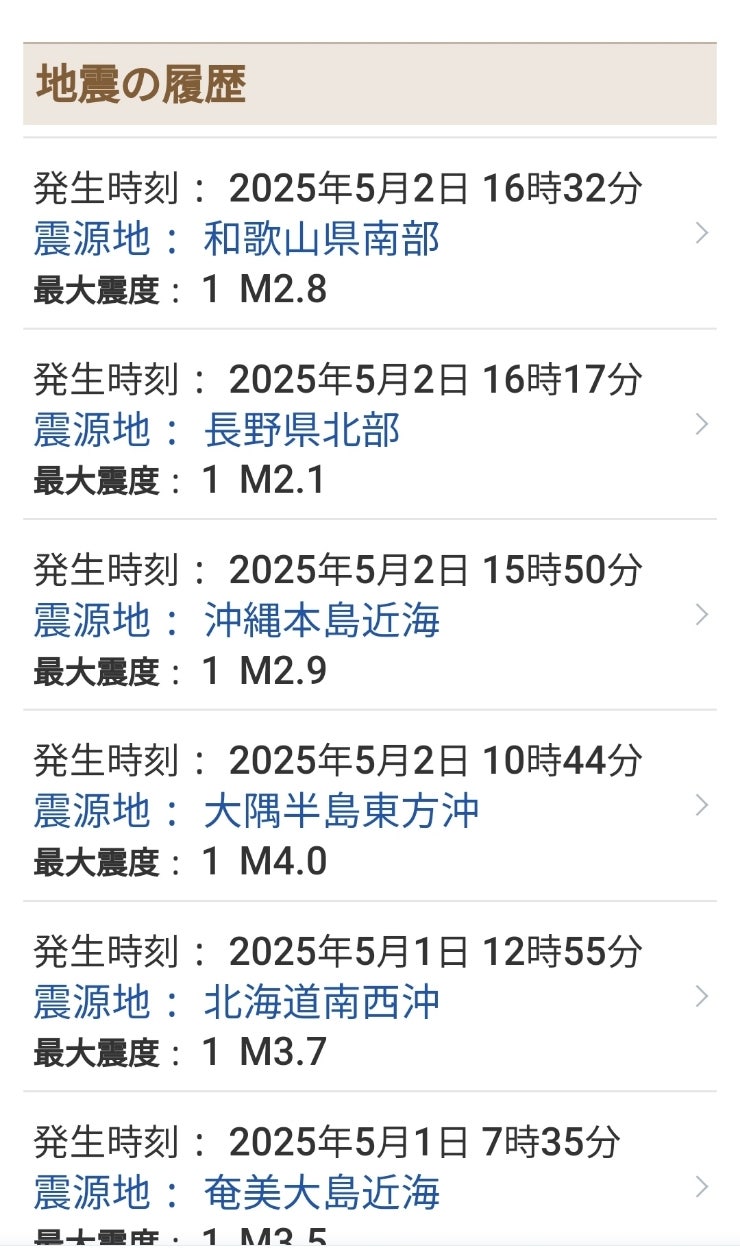Tap the 奄美大島近海 earthquake row
This screenshot has width=740, height=1252.
(x=369, y=1169)
